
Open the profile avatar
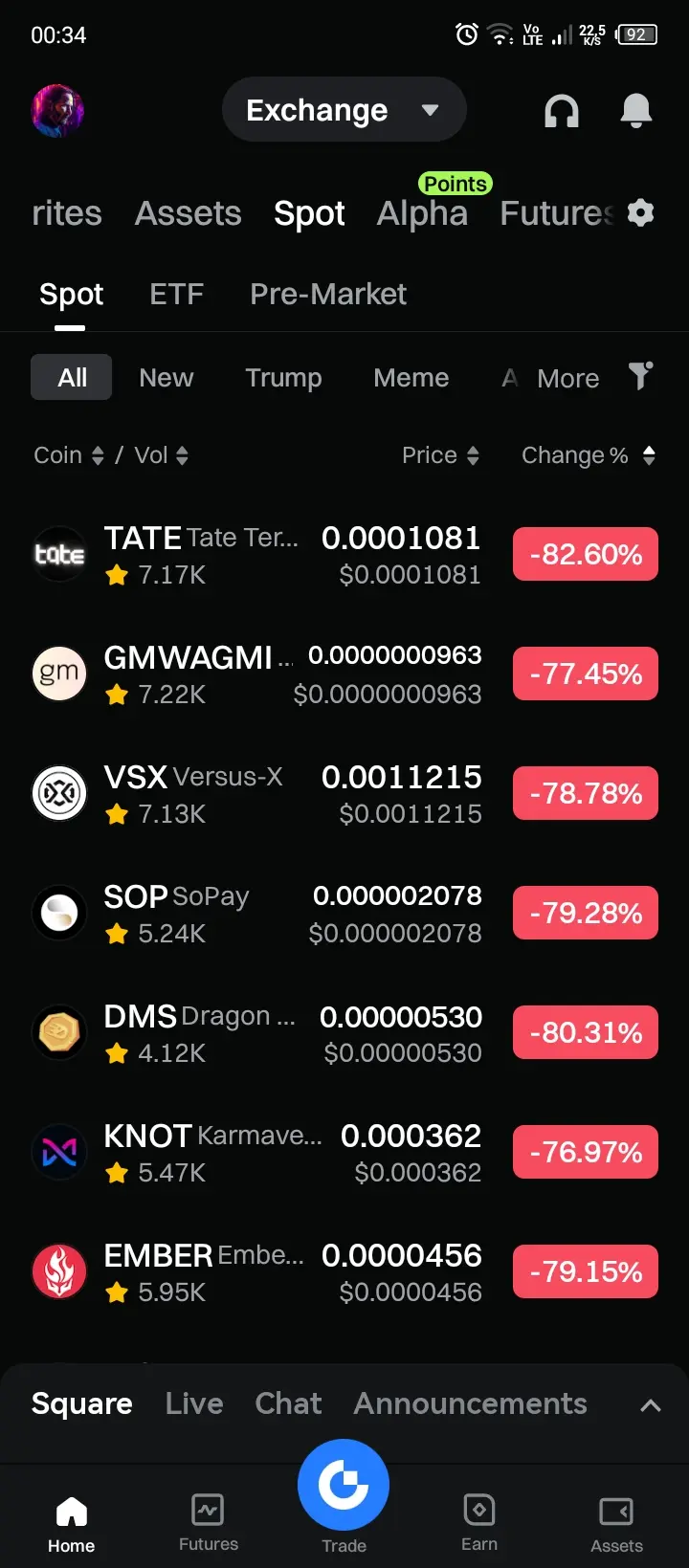click(57, 111)
